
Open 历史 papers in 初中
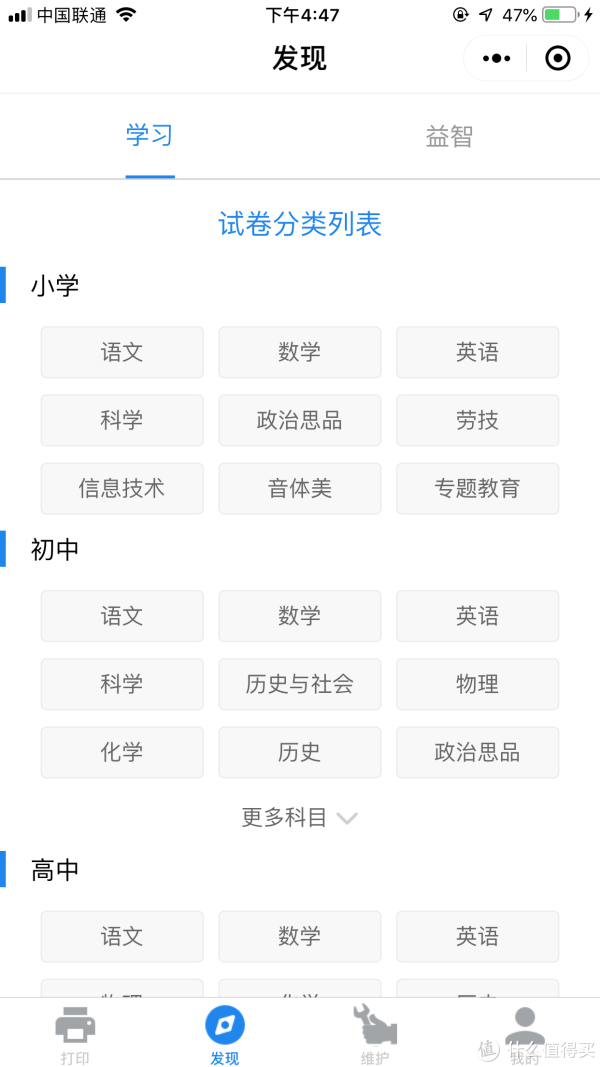(x=299, y=752)
